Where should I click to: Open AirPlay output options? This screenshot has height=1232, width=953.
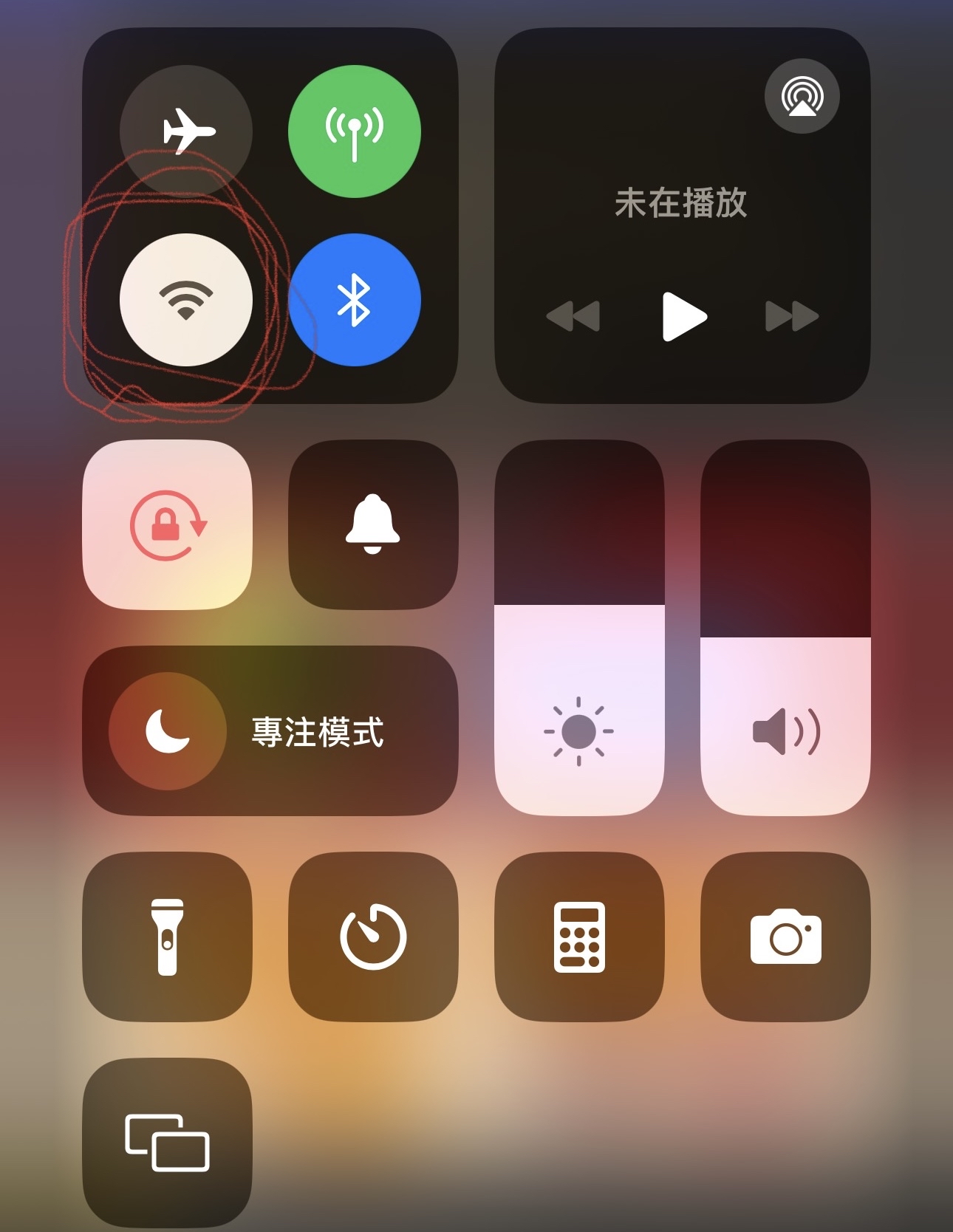click(802, 96)
